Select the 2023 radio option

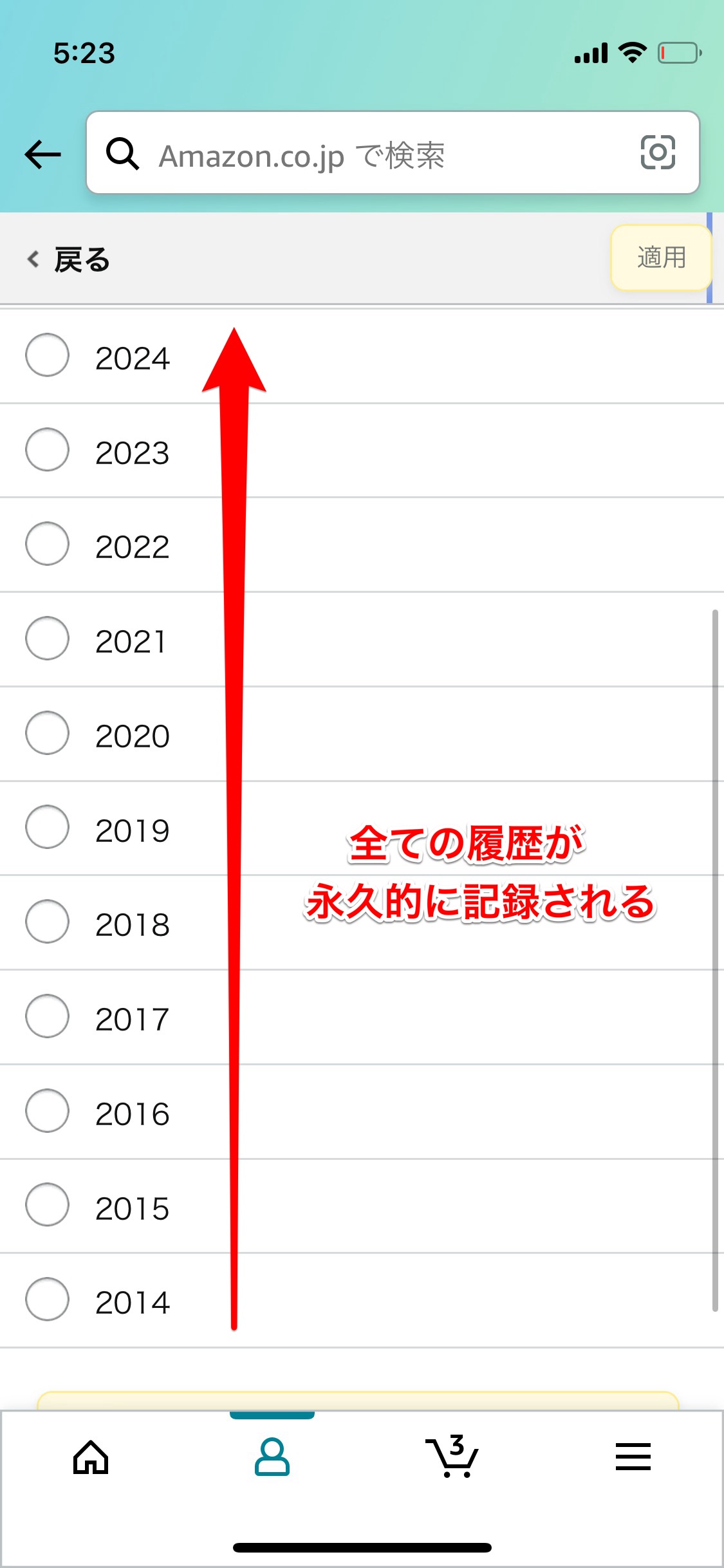coord(48,450)
